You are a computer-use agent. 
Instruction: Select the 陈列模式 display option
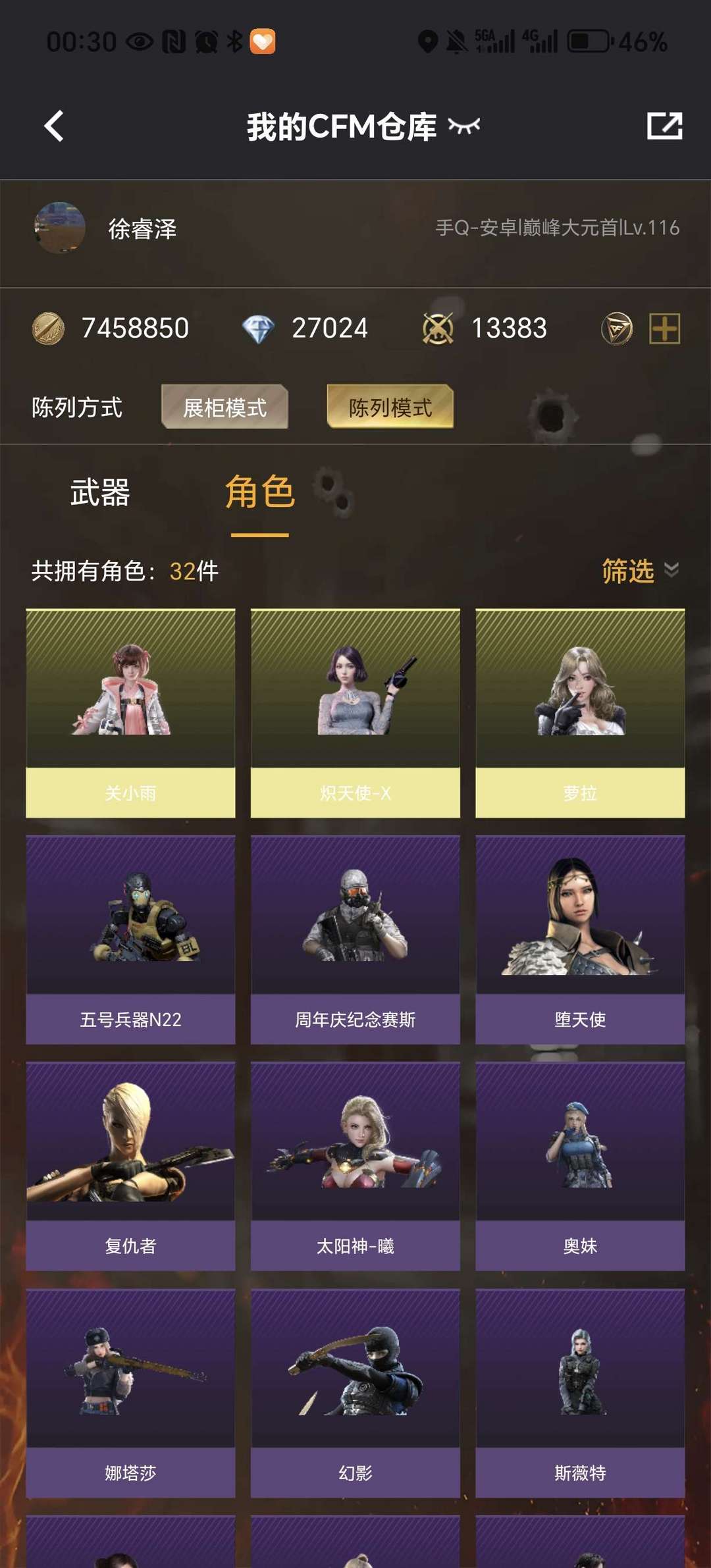pyautogui.click(x=390, y=408)
